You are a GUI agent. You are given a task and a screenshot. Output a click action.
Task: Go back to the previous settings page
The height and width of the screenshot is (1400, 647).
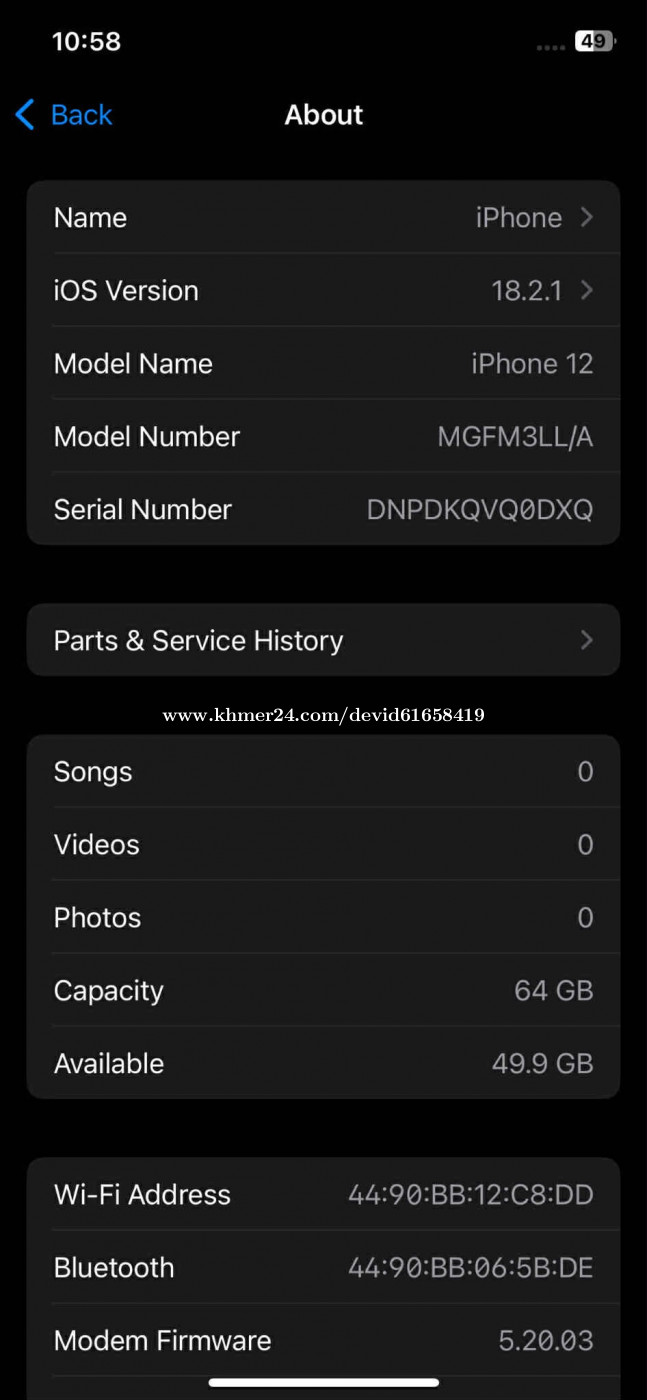click(64, 115)
